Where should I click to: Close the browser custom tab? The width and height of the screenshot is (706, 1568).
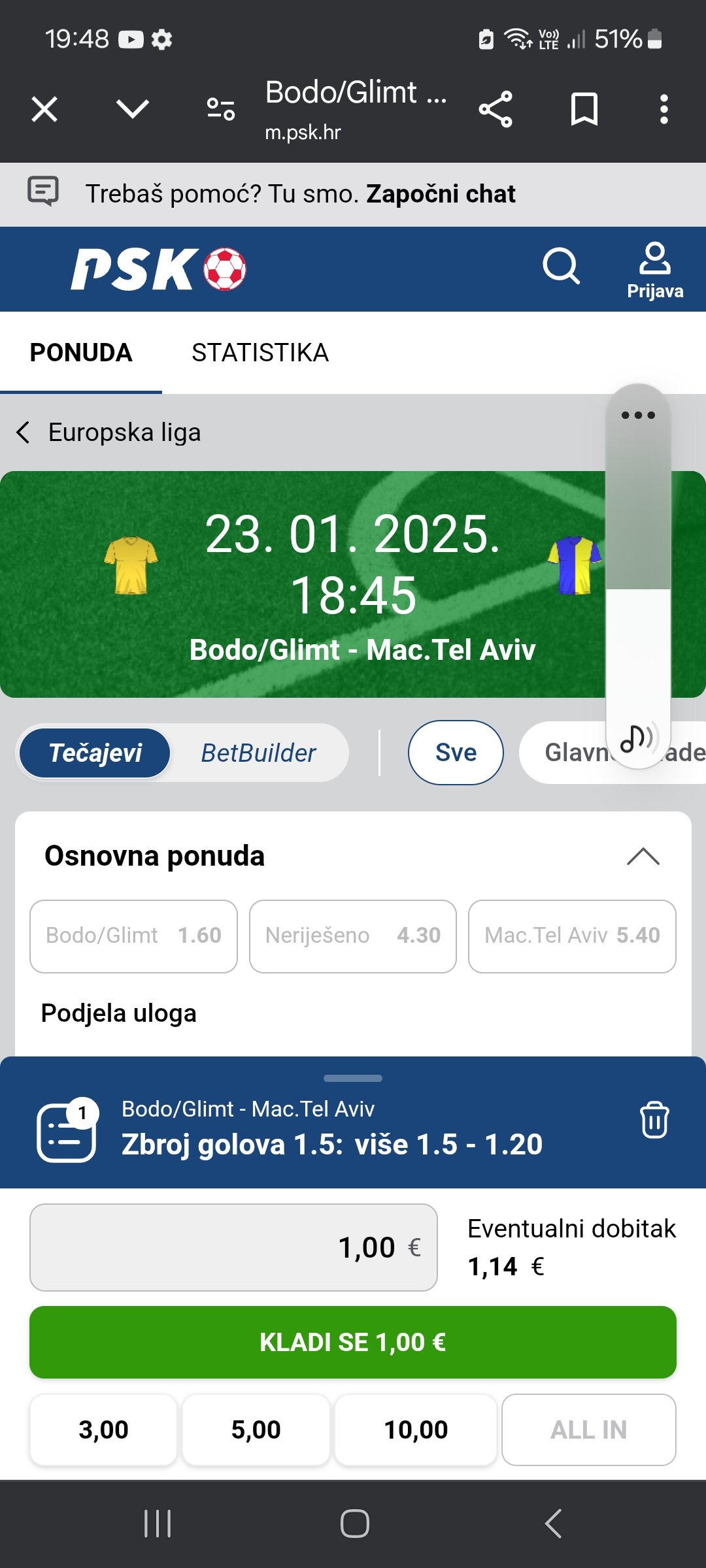(44, 109)
